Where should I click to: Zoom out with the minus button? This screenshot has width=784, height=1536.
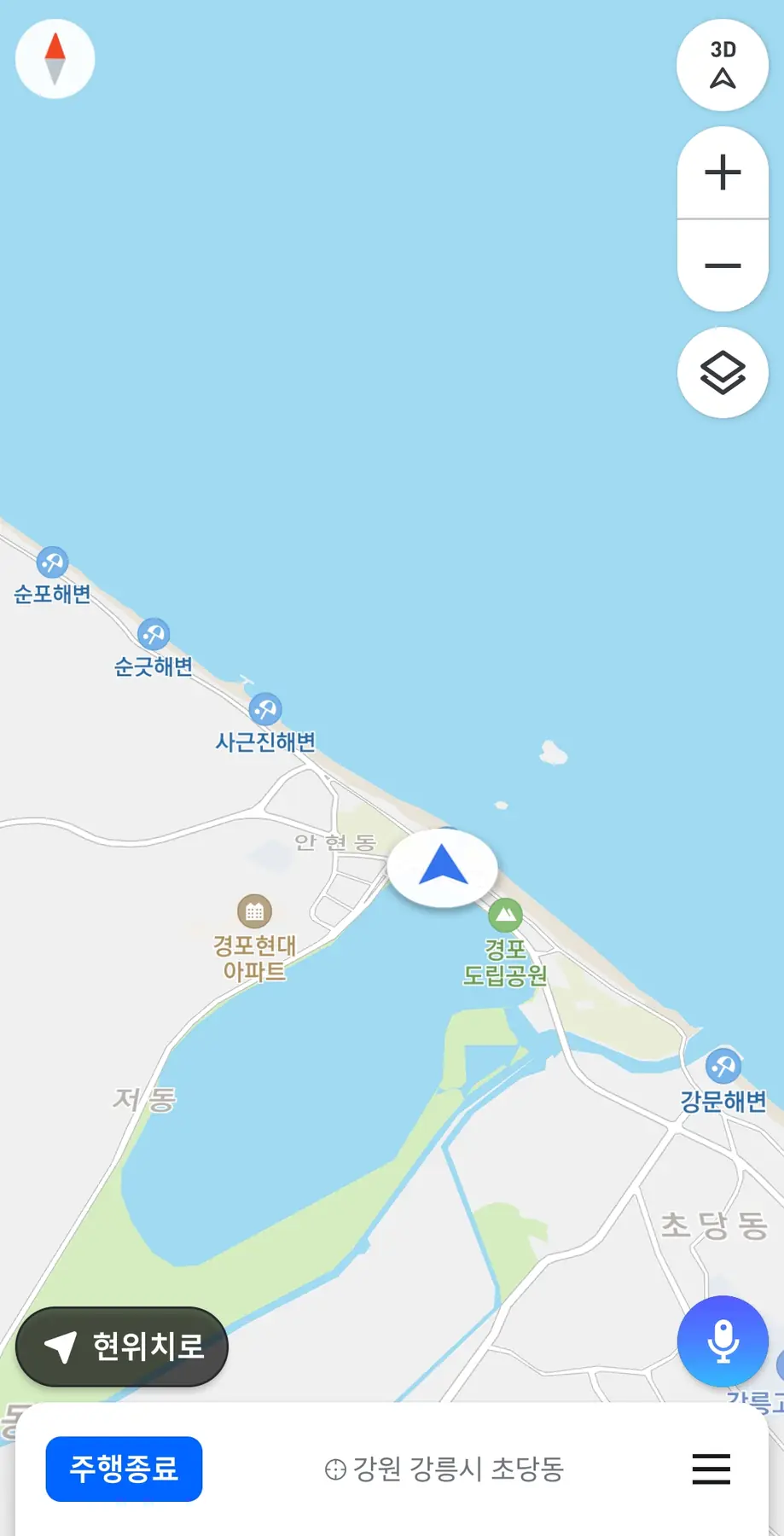(x=723, y=266)
